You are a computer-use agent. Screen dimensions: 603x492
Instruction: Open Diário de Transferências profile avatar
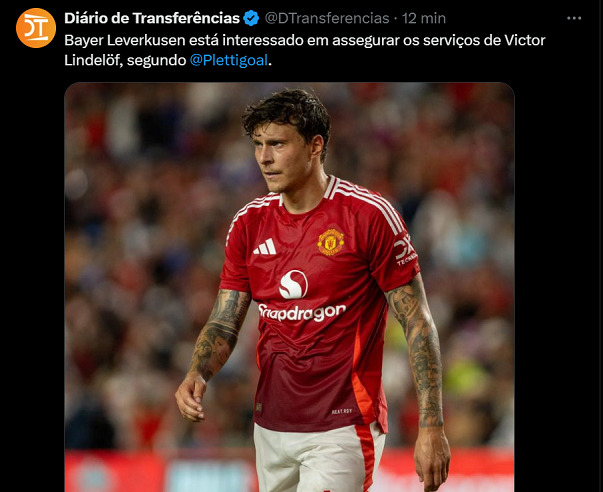[36, 28]
